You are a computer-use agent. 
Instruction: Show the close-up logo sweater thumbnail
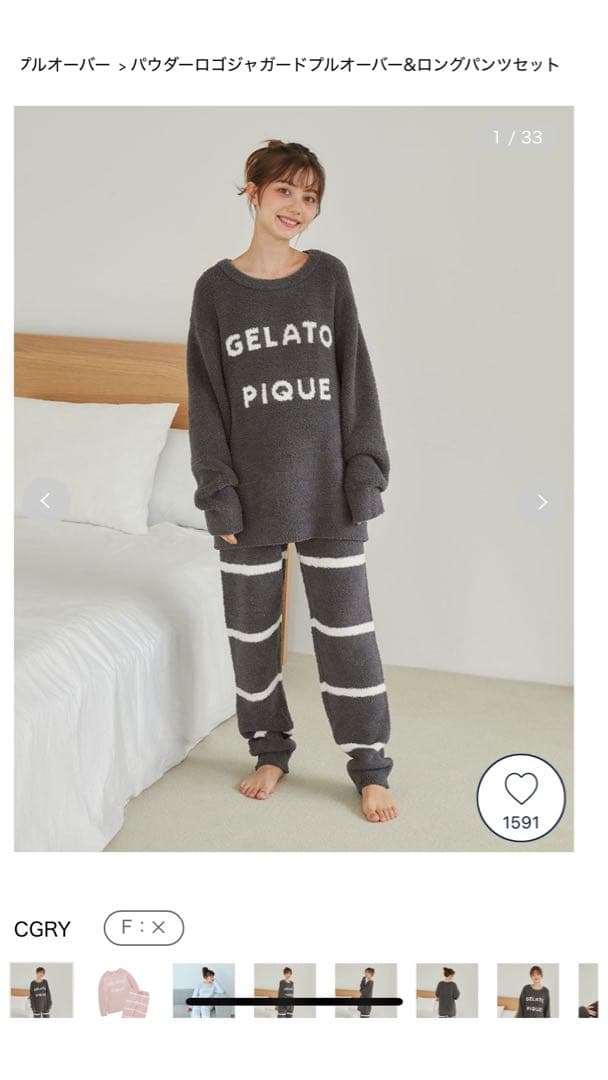pyautogui.click(x=528, y=990)
